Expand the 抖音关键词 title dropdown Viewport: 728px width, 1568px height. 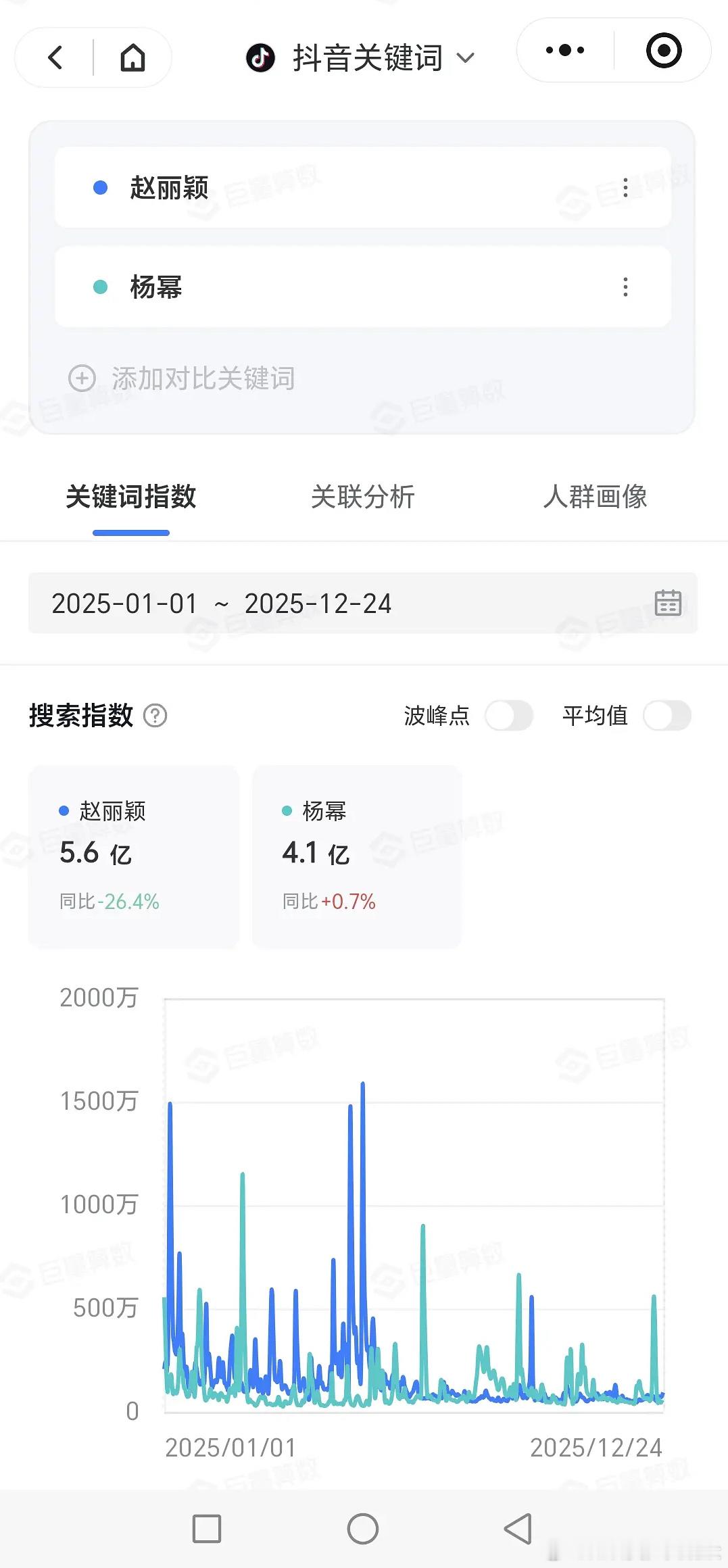click(466, 59)
